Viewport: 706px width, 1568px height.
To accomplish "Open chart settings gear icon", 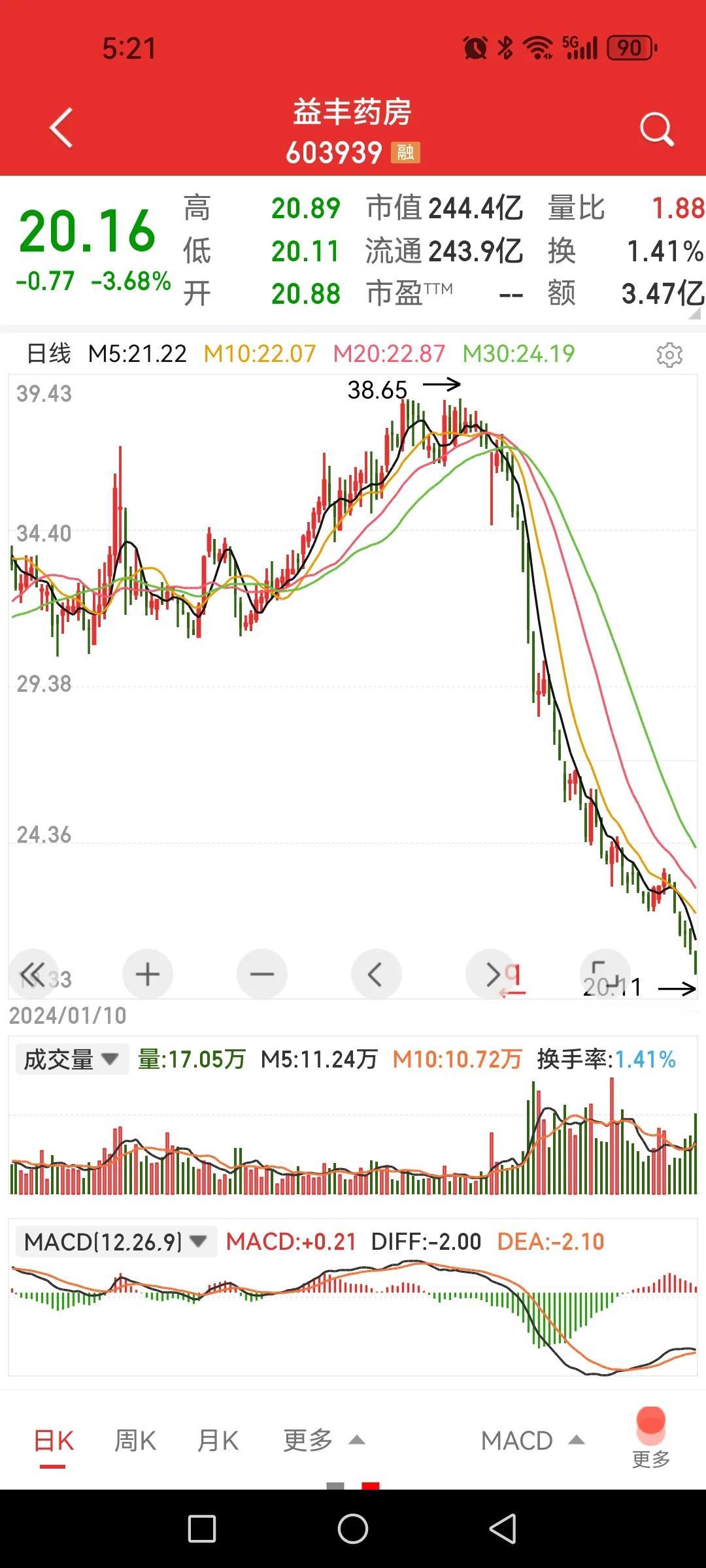I will (669, 354).
